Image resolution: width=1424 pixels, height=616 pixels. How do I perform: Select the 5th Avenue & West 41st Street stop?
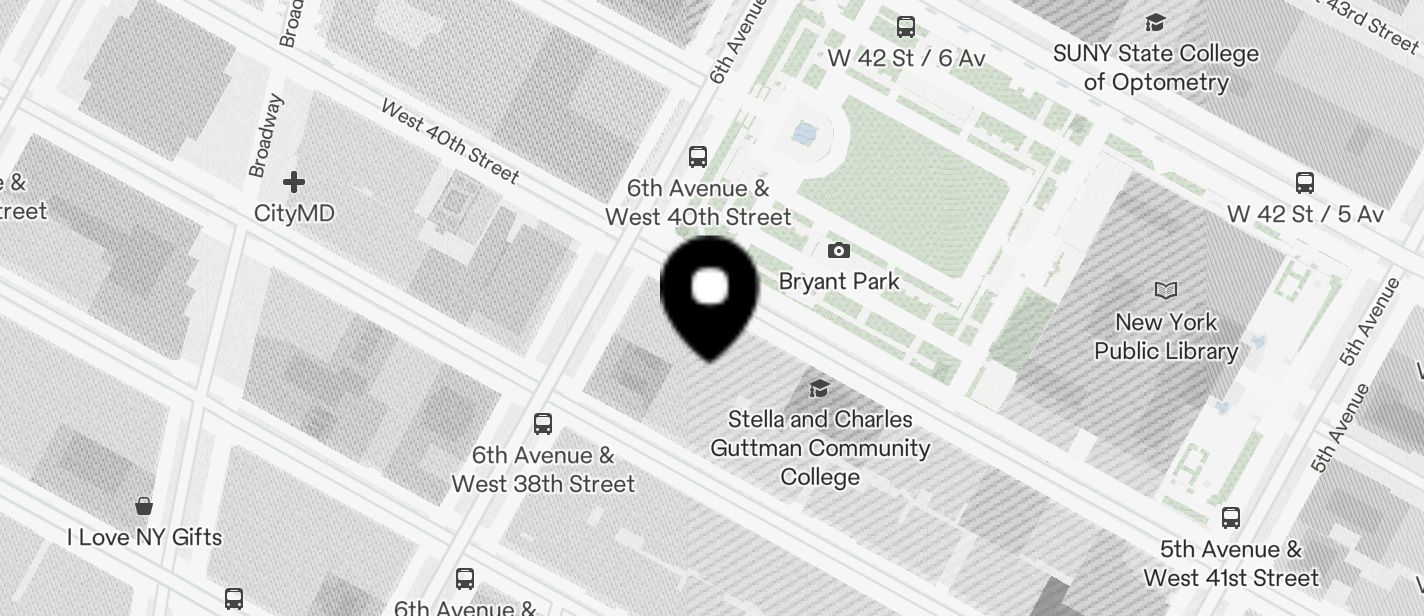click(x=1231, y=518)
